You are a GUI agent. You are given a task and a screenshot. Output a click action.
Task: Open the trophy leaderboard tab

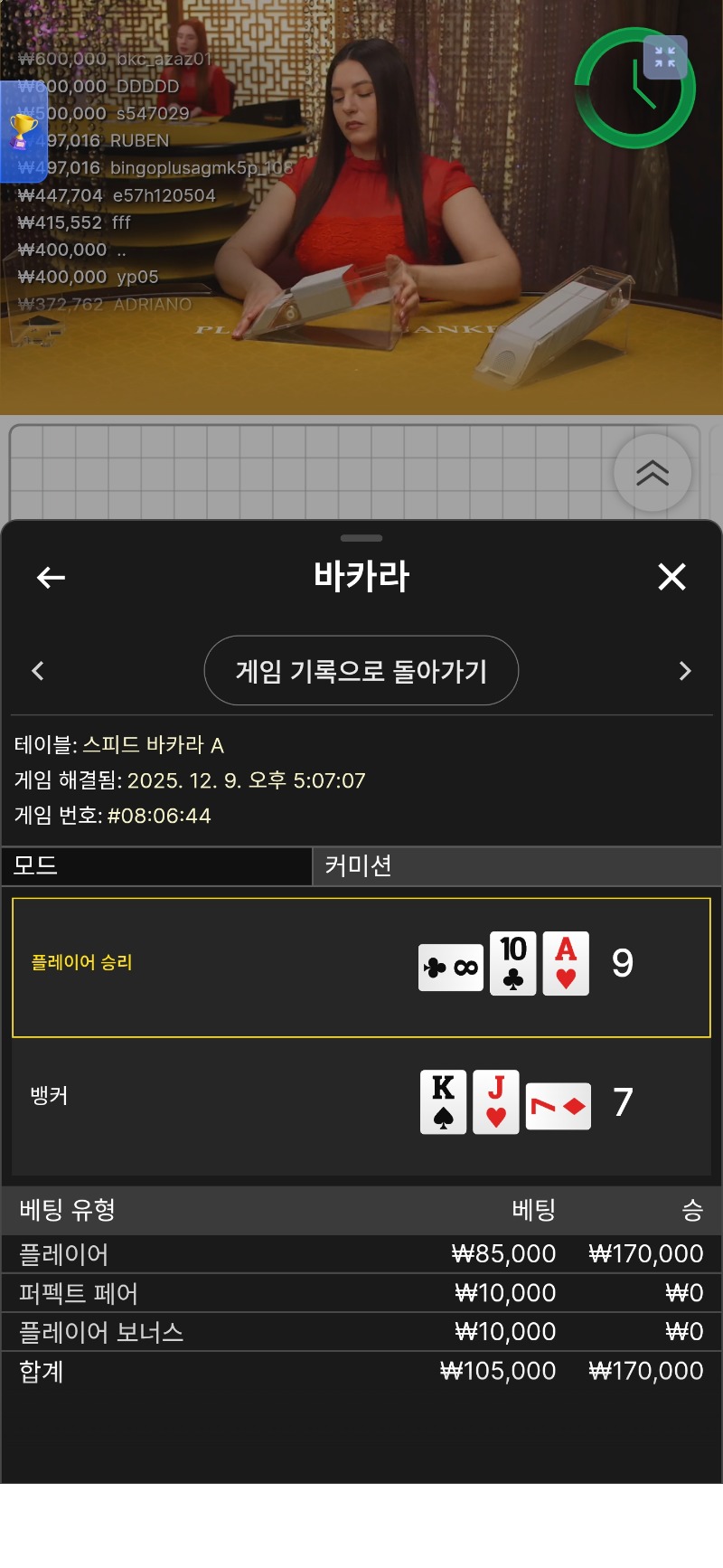[23, 131]
